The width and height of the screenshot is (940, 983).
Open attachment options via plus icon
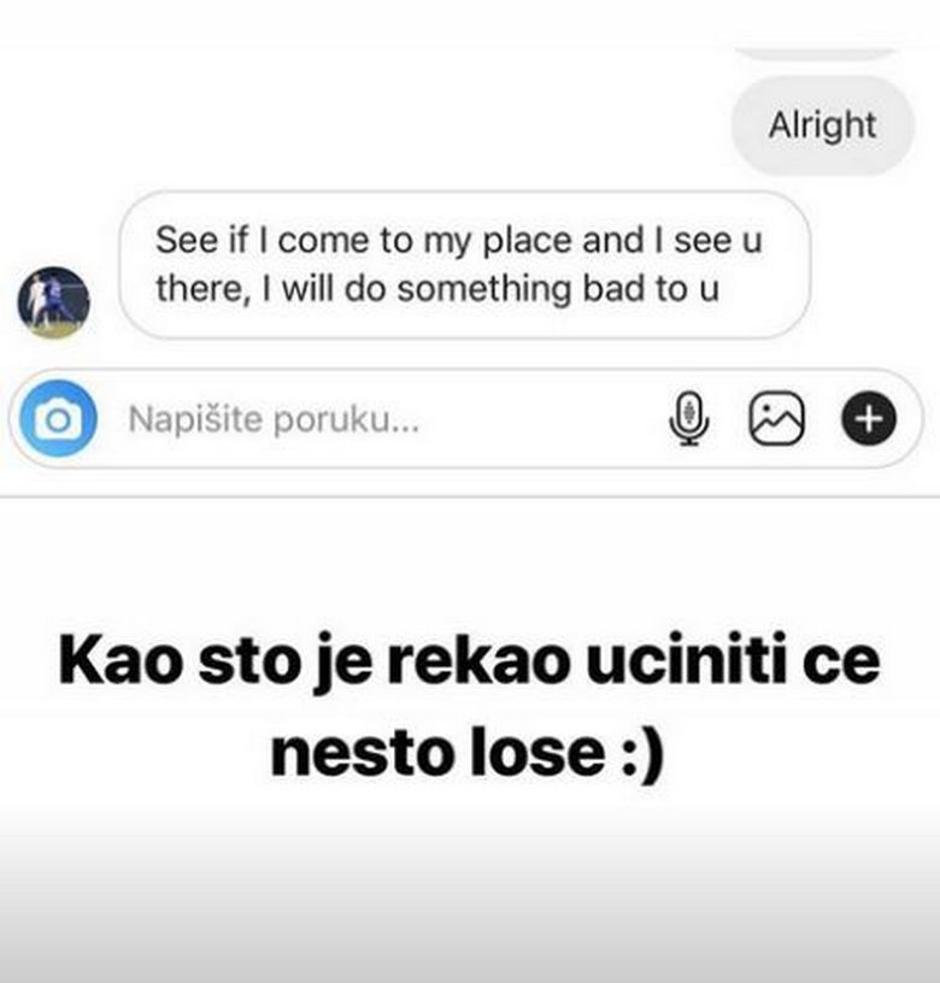pos(869,420)
